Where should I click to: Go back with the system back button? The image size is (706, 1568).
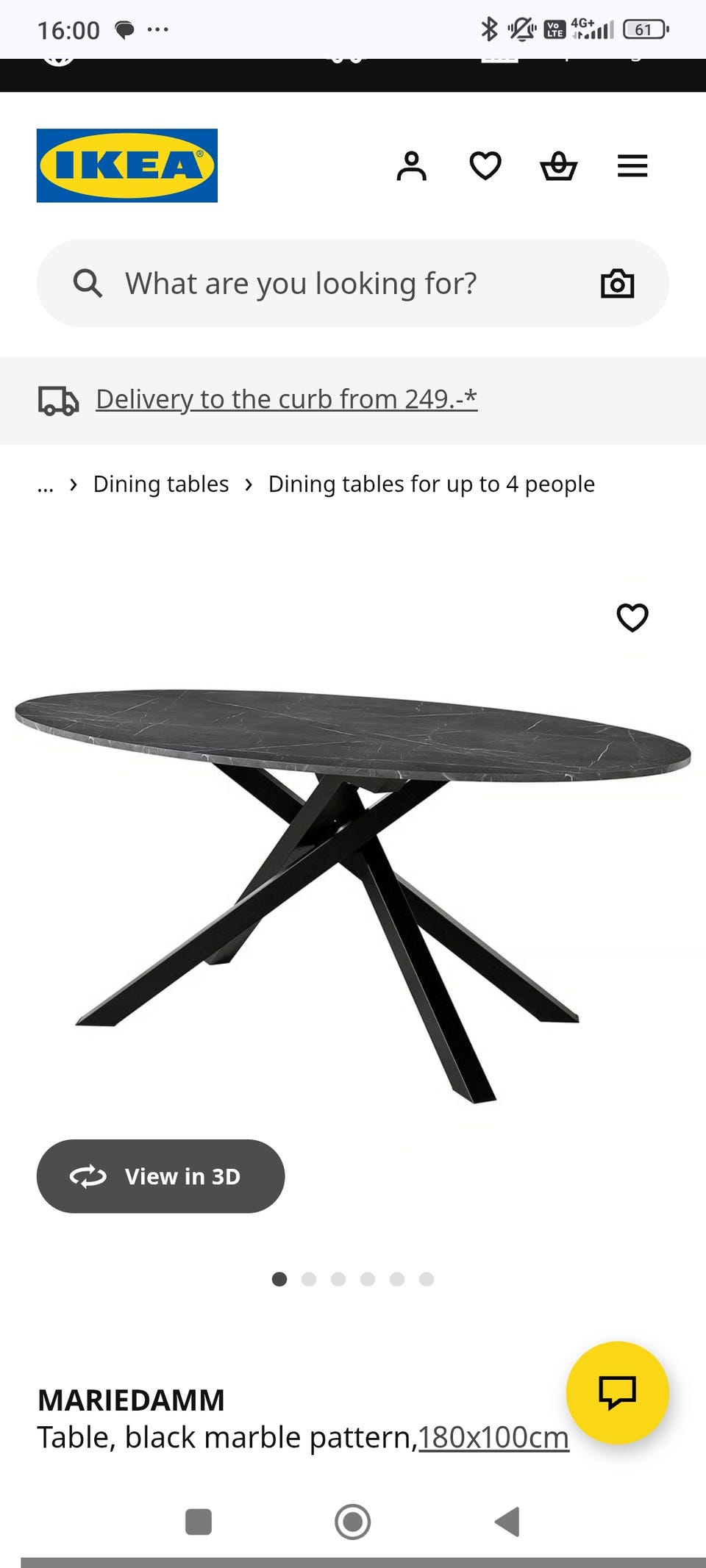[507, 1522]
